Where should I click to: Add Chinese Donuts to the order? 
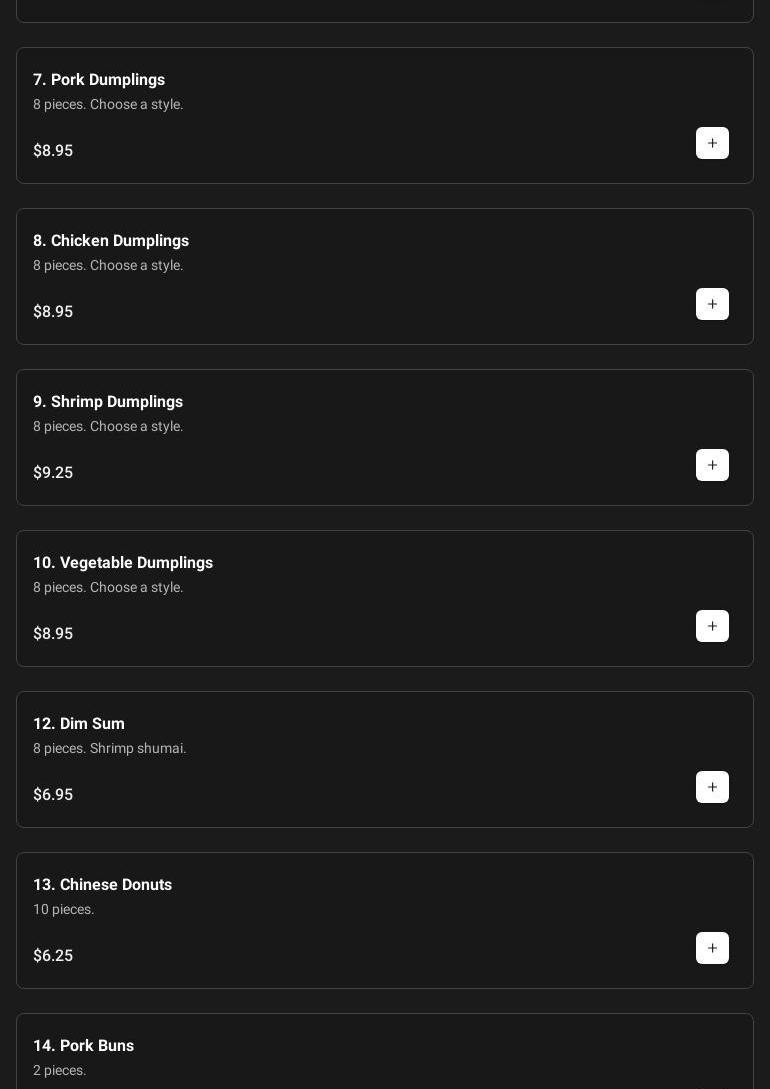712,948
